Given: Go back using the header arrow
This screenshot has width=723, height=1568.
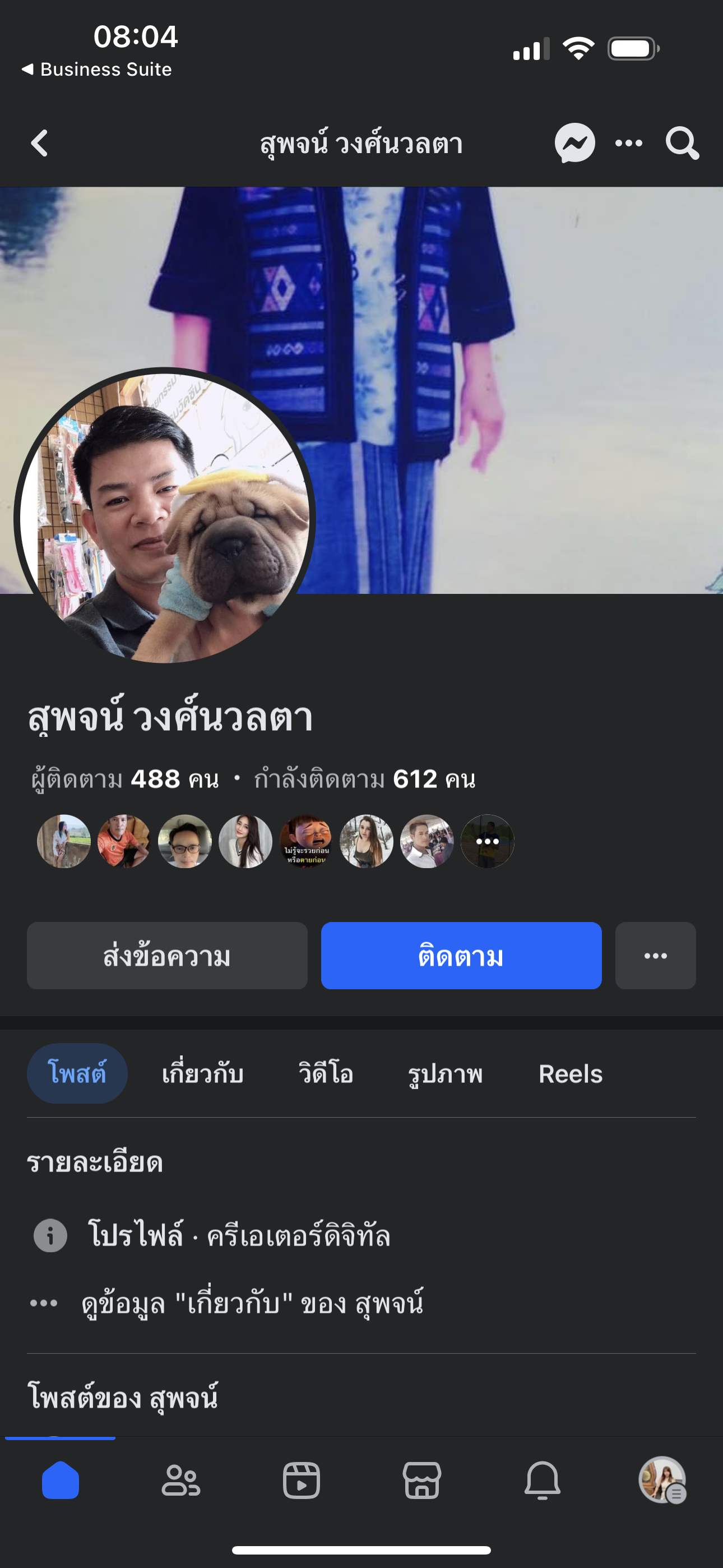Looking at the screenshot, I should coord(40,144).
